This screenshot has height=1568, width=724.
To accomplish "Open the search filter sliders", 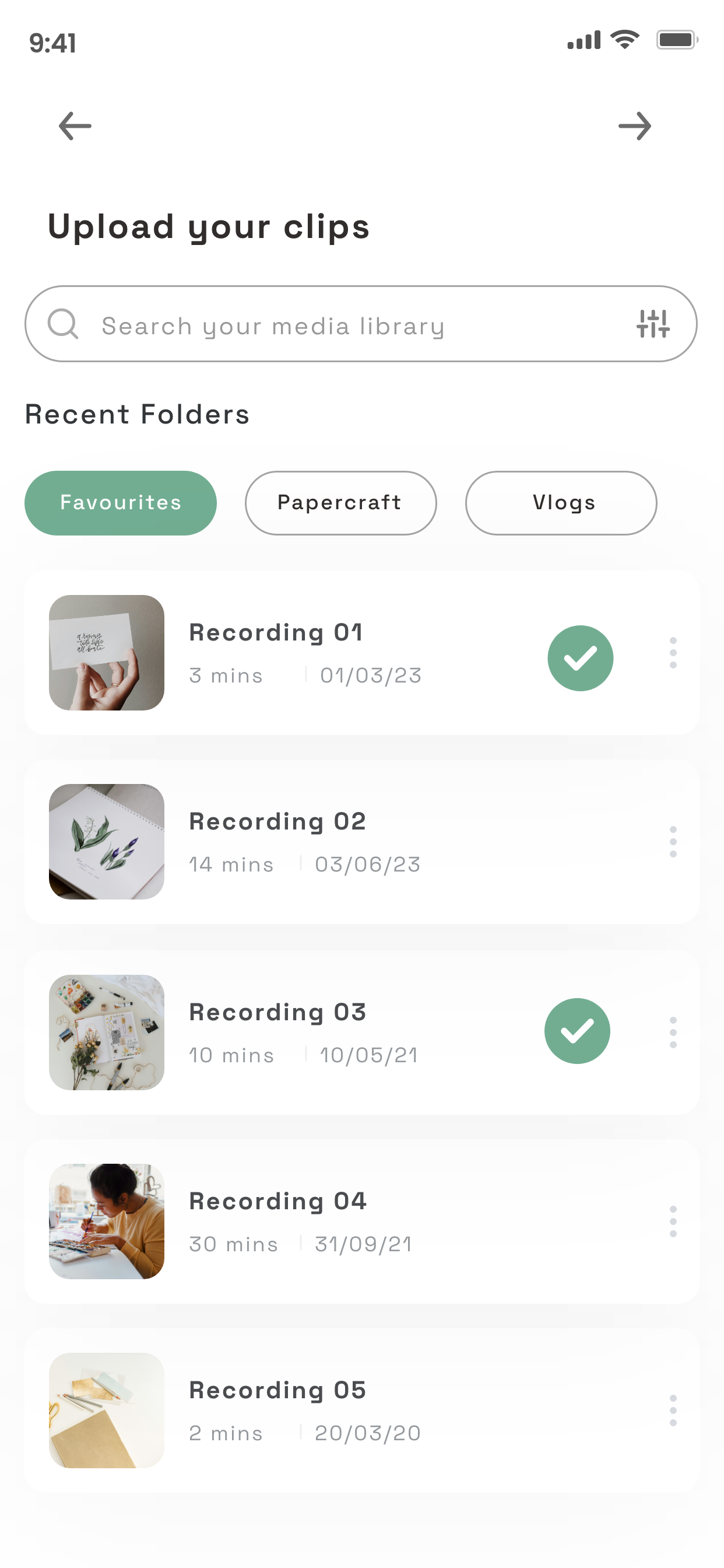I will (653, 324).
